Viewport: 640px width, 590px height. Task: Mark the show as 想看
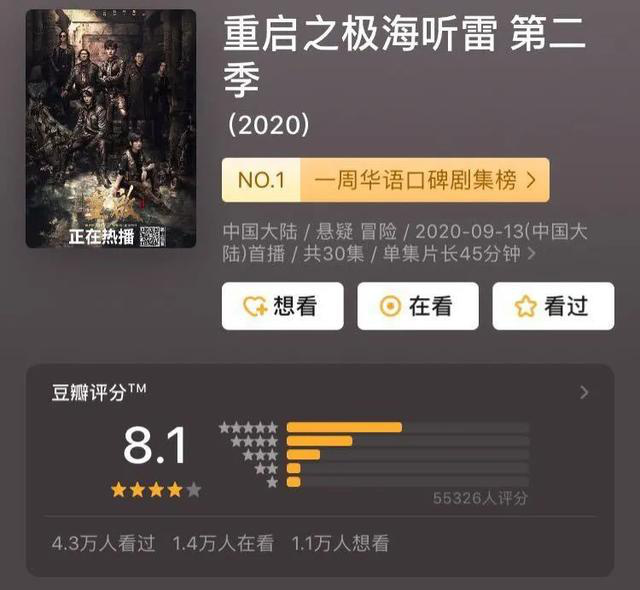(283, 306)
